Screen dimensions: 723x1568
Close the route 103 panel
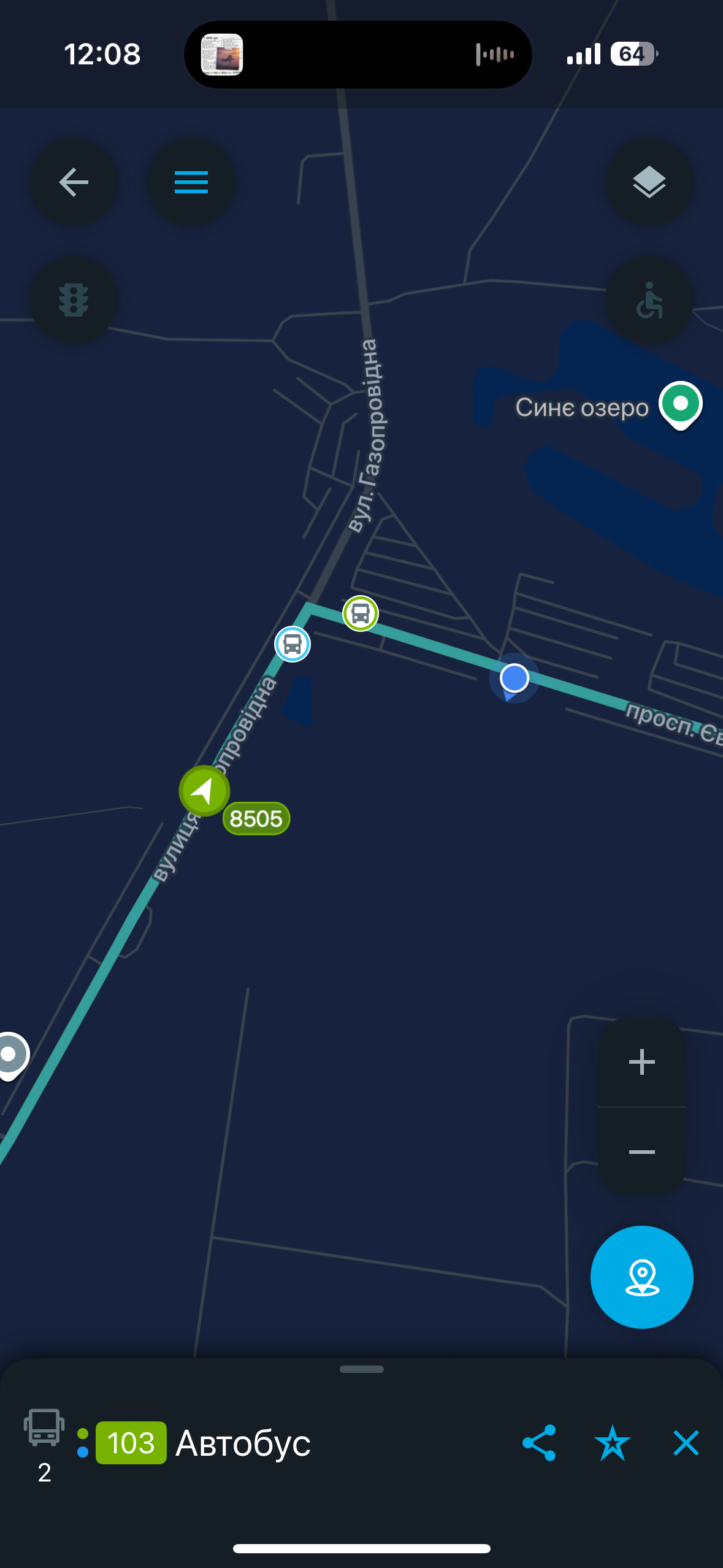click(x=686, y=1443)
